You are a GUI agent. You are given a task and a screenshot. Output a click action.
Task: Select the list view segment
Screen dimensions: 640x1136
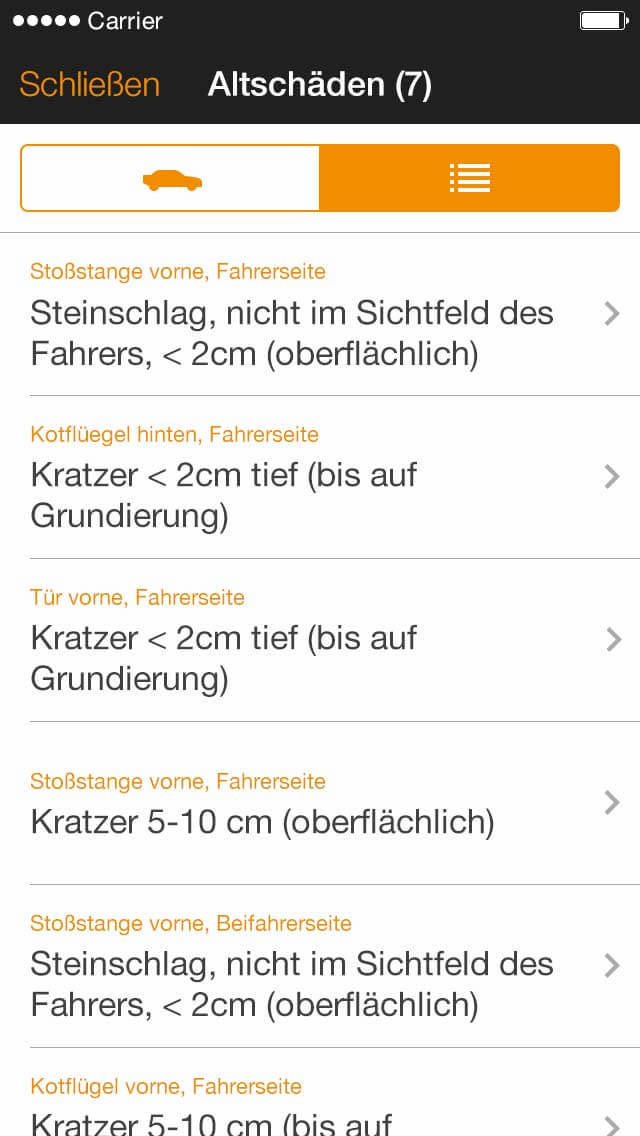point(469,179)
